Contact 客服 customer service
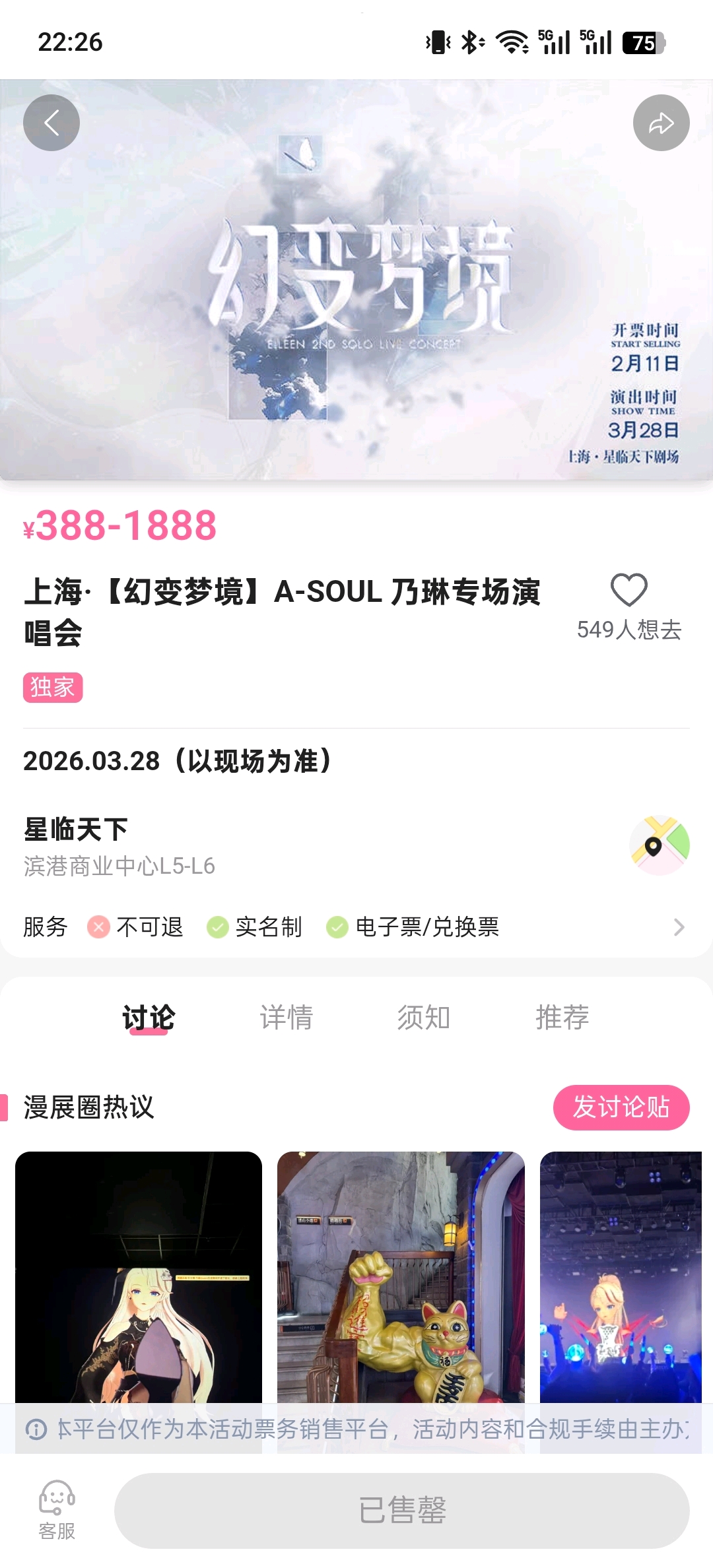 click(57, 1510)
